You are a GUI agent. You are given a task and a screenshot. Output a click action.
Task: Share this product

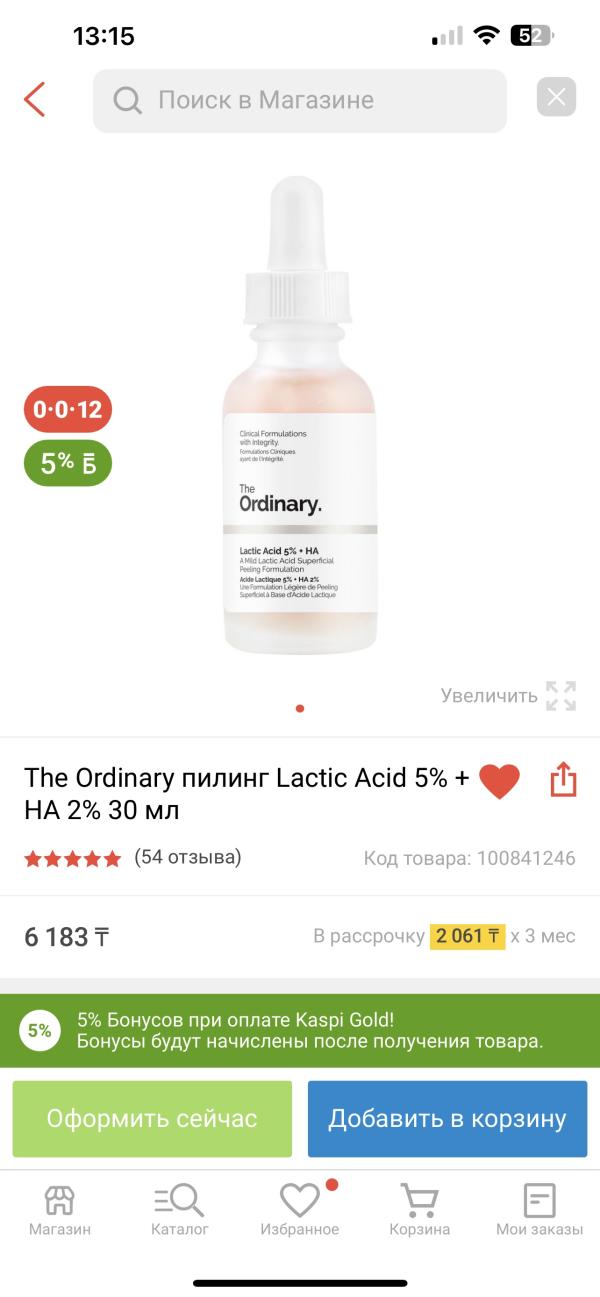pos(564,780)
